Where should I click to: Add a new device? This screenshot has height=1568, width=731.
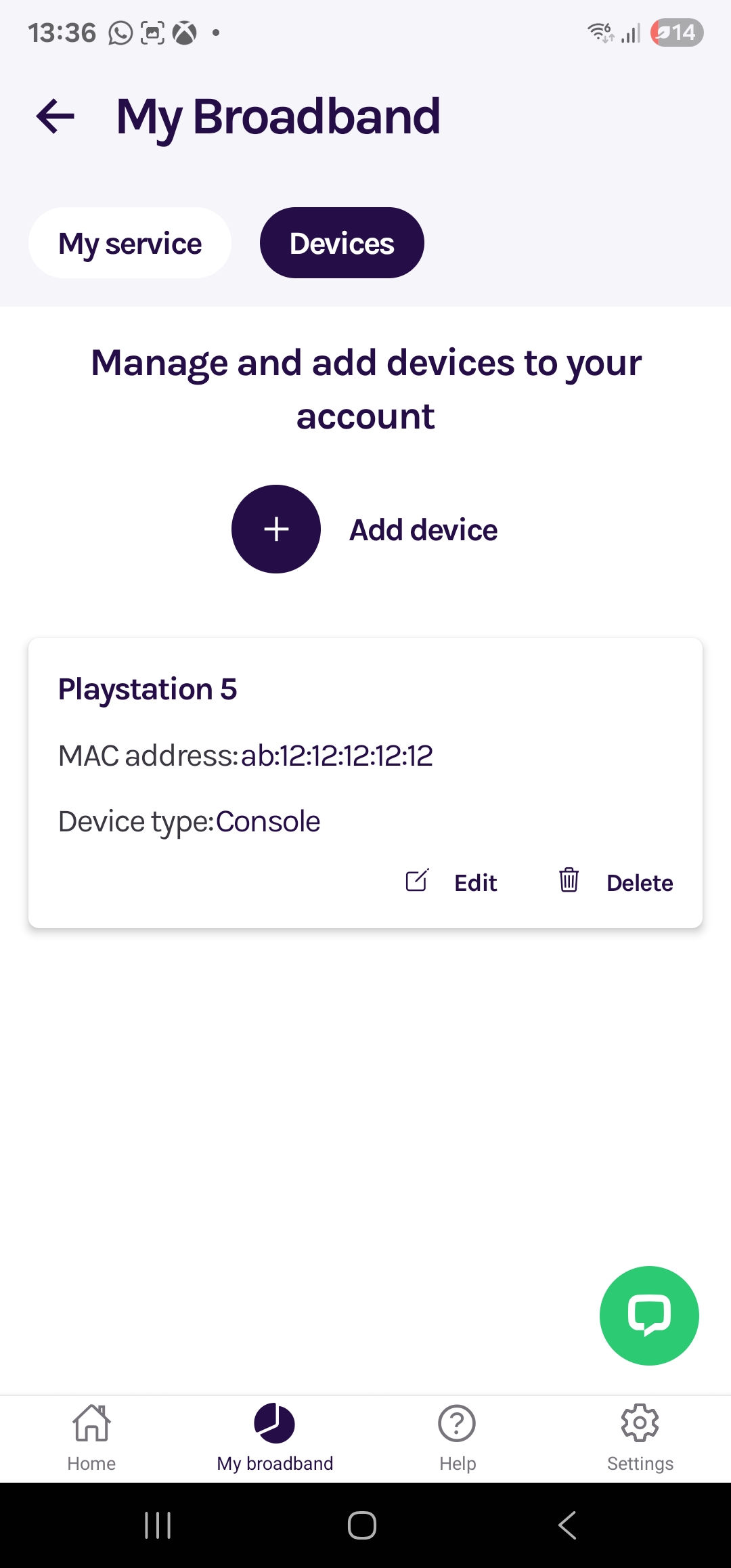(x=365, y=529)
